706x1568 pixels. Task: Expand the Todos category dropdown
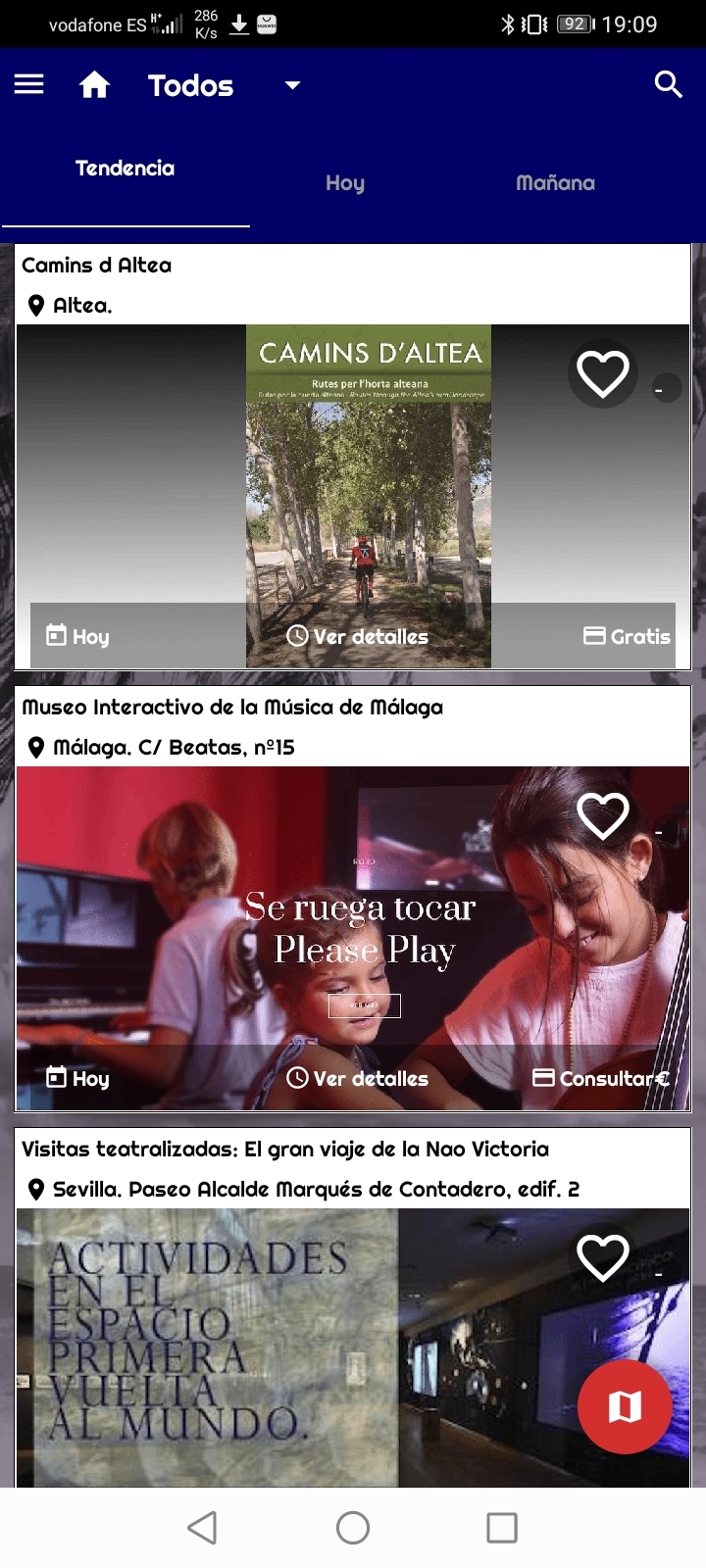tap(291, 85)
